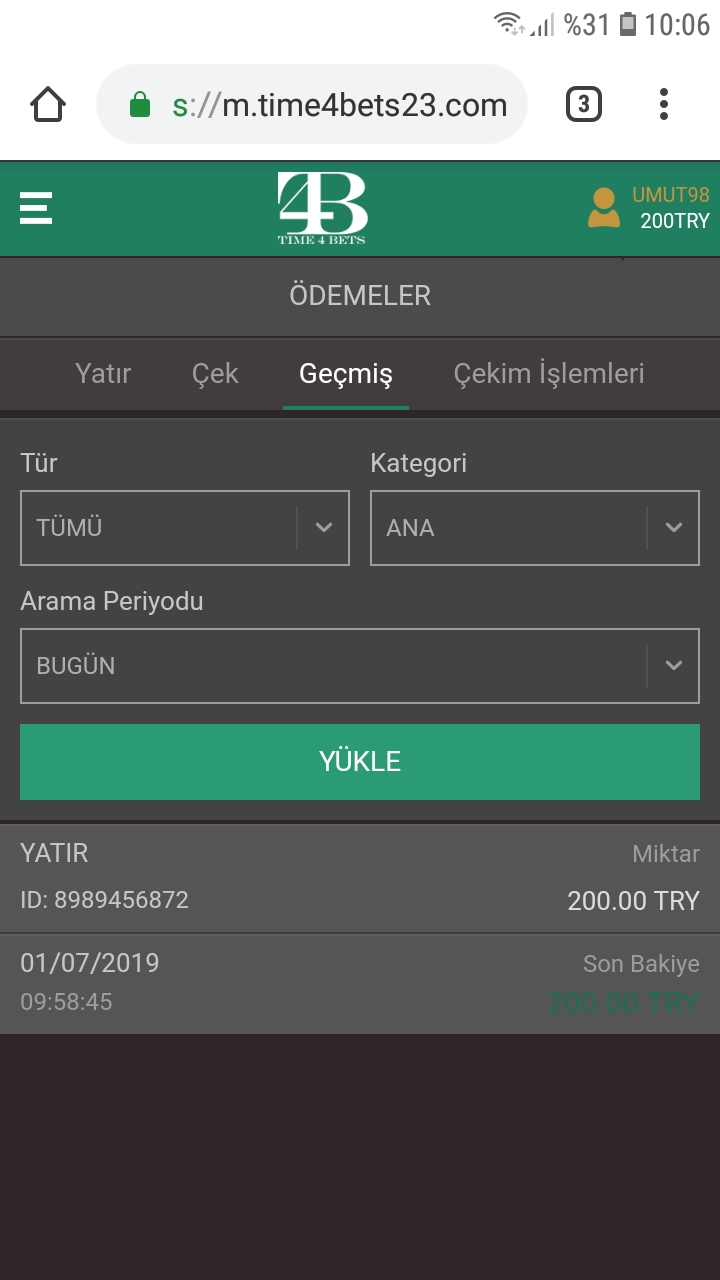The width and height of the screenshot is (720, 1280).
Task: Go to the browser home page
Action: [x=48, y=105]
